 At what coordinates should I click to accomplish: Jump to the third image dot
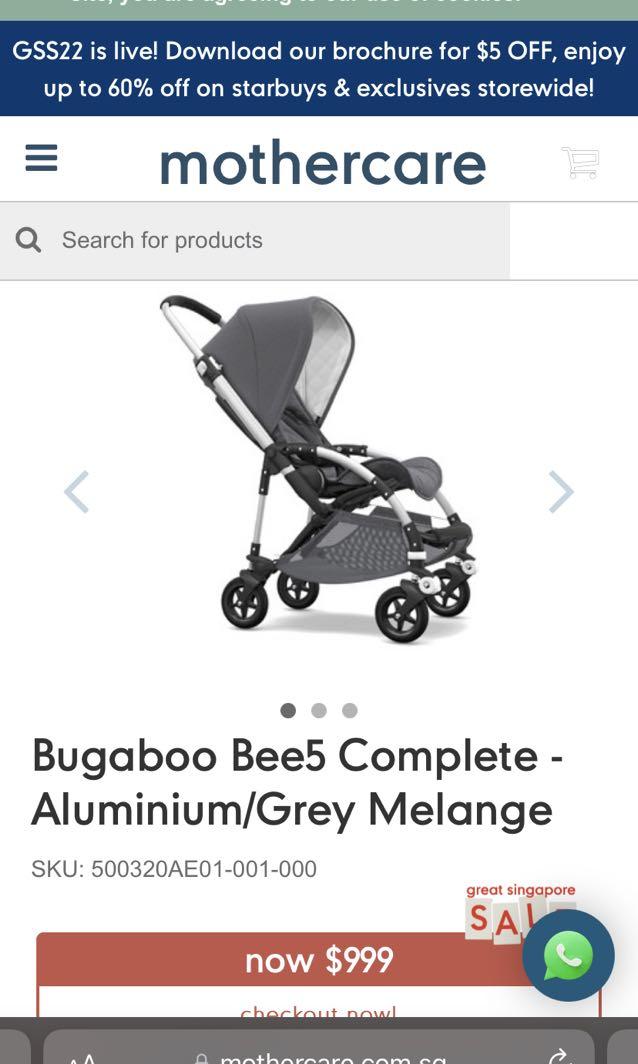tap(350, 710)
